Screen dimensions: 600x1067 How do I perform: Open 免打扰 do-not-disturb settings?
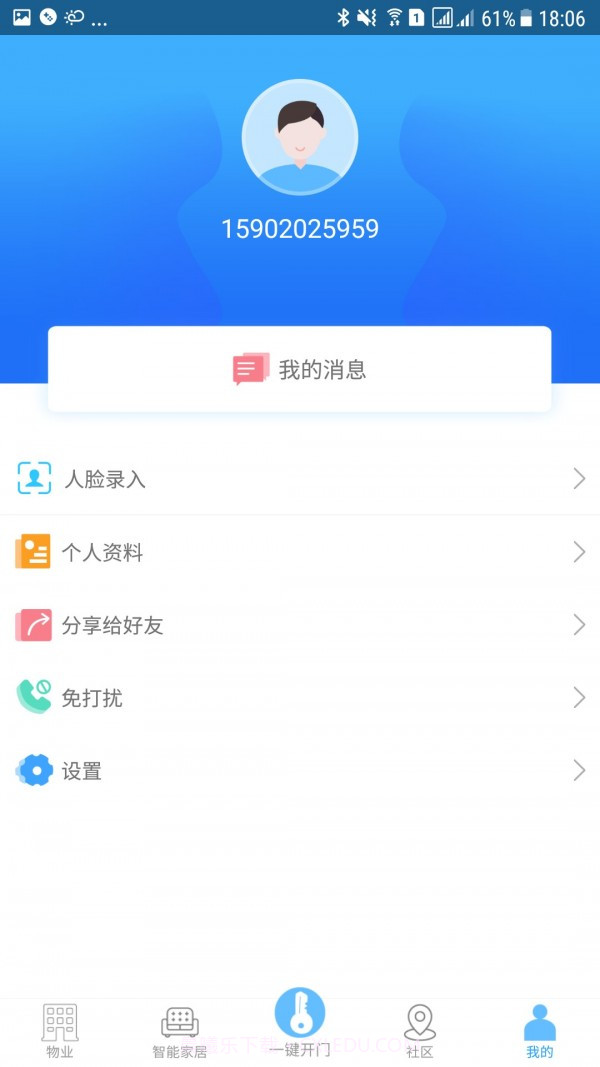point(300,698)
